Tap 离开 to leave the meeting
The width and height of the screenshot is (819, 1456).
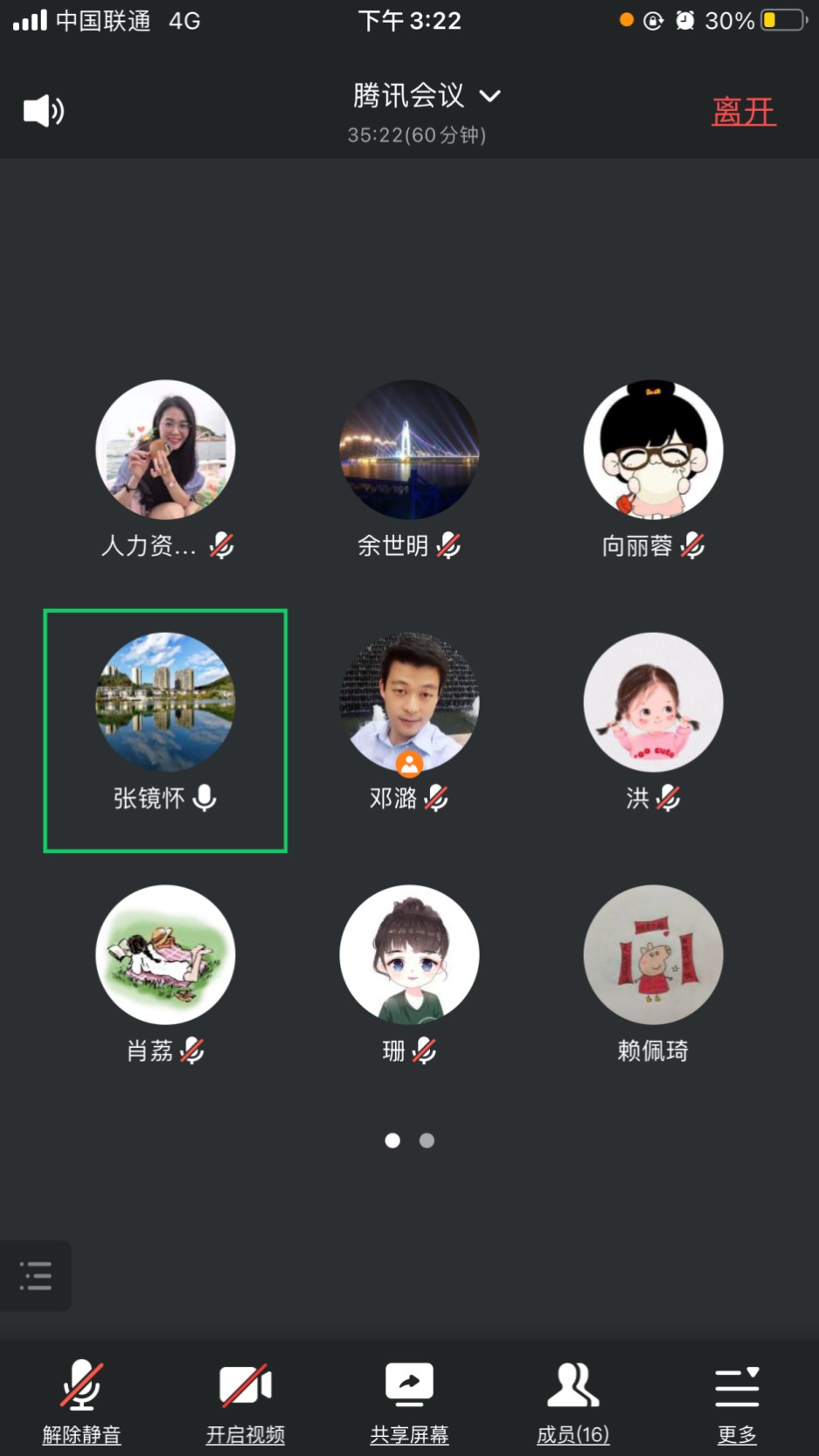point(743,112)
